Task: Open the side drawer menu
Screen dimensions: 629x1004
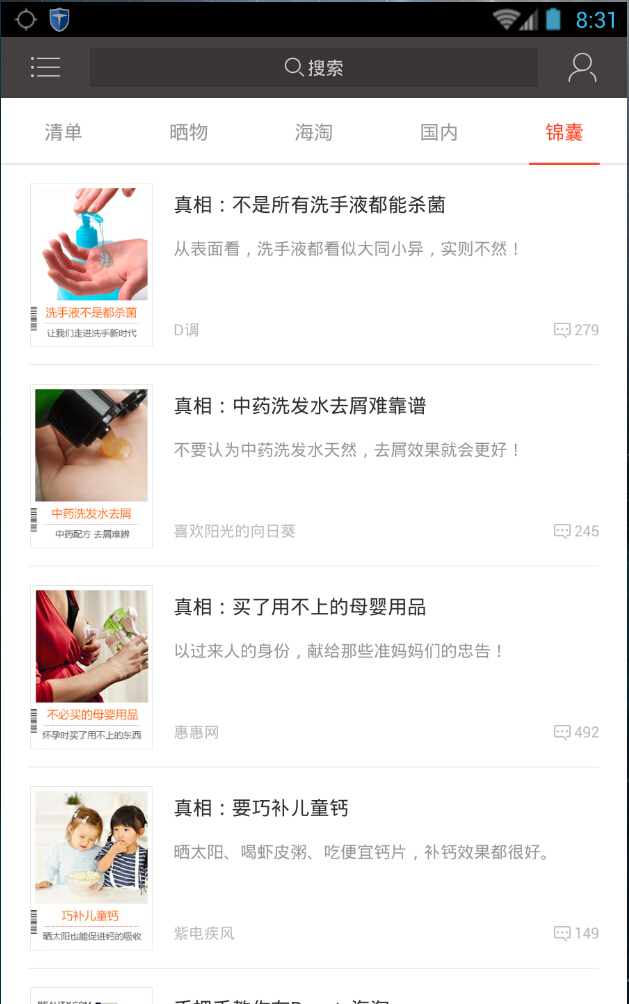Action: click(x=45, y=67)
